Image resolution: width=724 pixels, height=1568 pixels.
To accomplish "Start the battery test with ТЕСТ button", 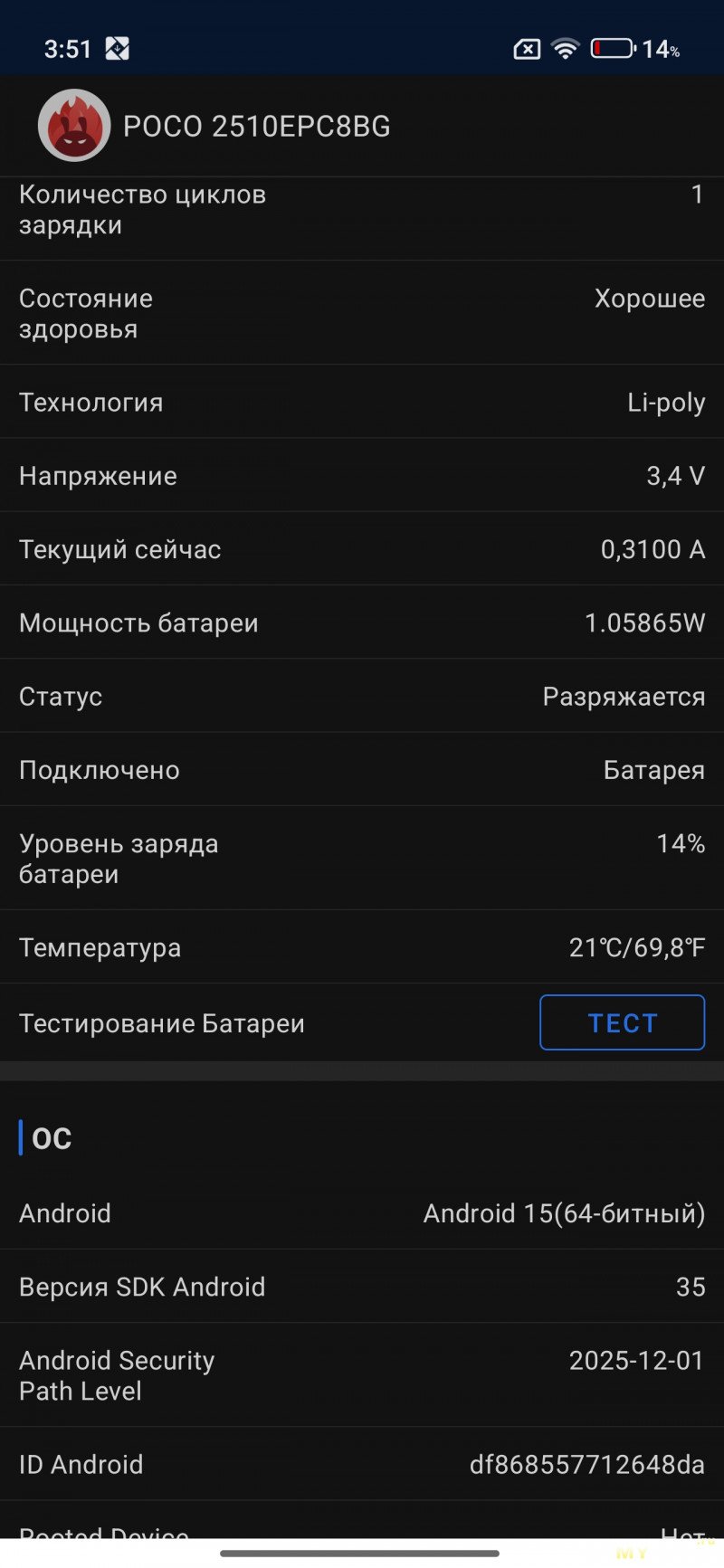I will click(622, 1022).
